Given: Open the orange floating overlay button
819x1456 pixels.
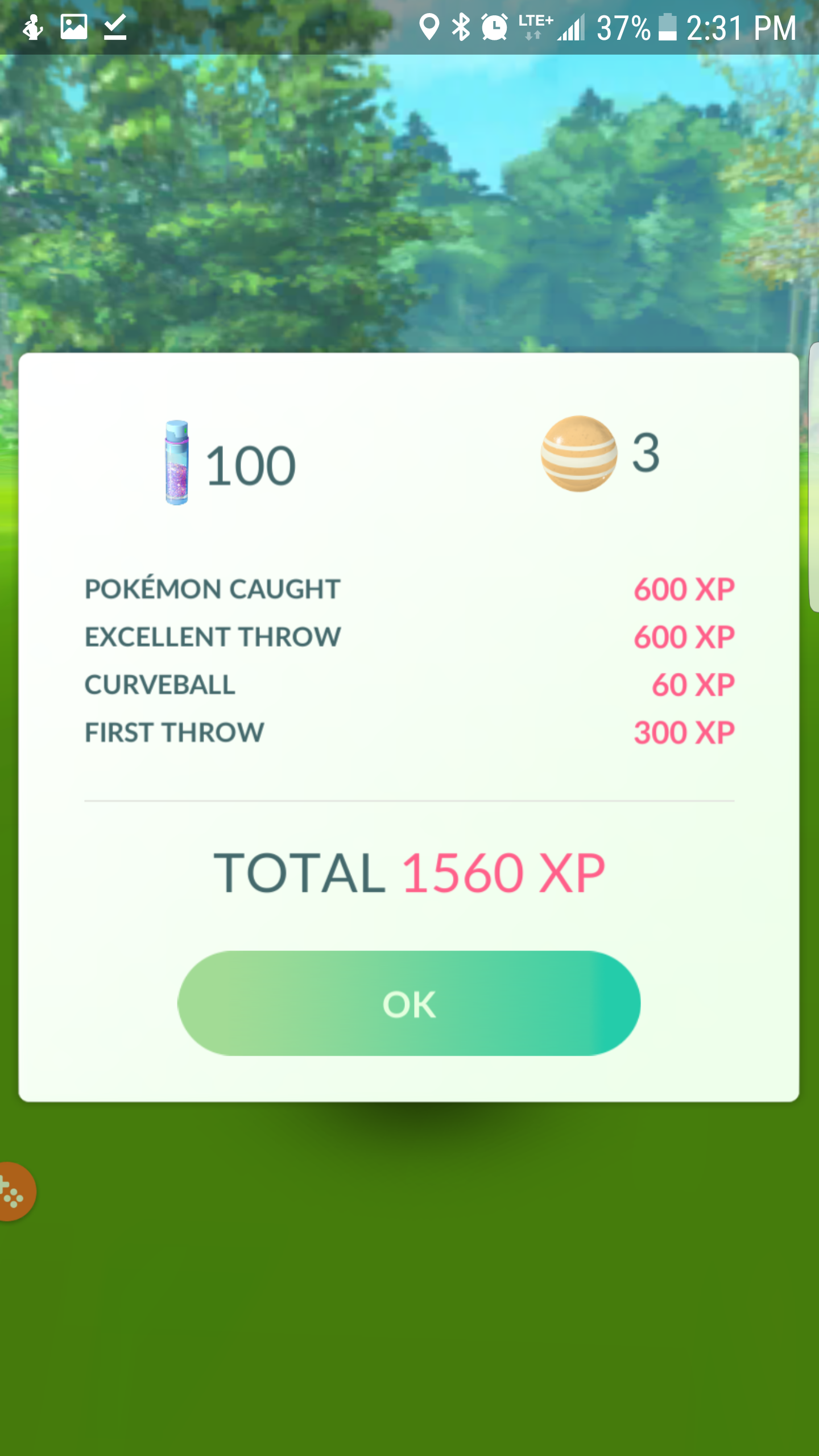Looking at the screenshot, I should (16, 1192).
